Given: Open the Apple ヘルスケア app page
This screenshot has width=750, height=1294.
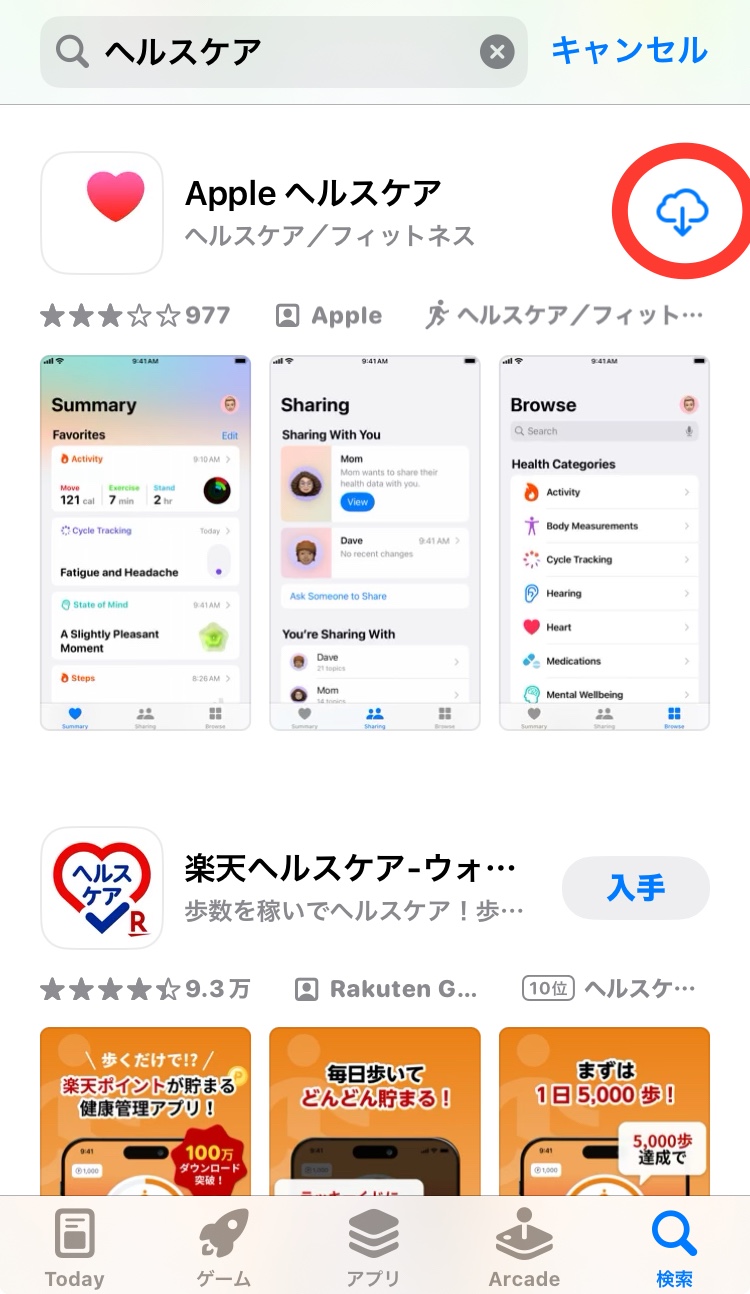Looking at the screenshot, I should 314,211.
